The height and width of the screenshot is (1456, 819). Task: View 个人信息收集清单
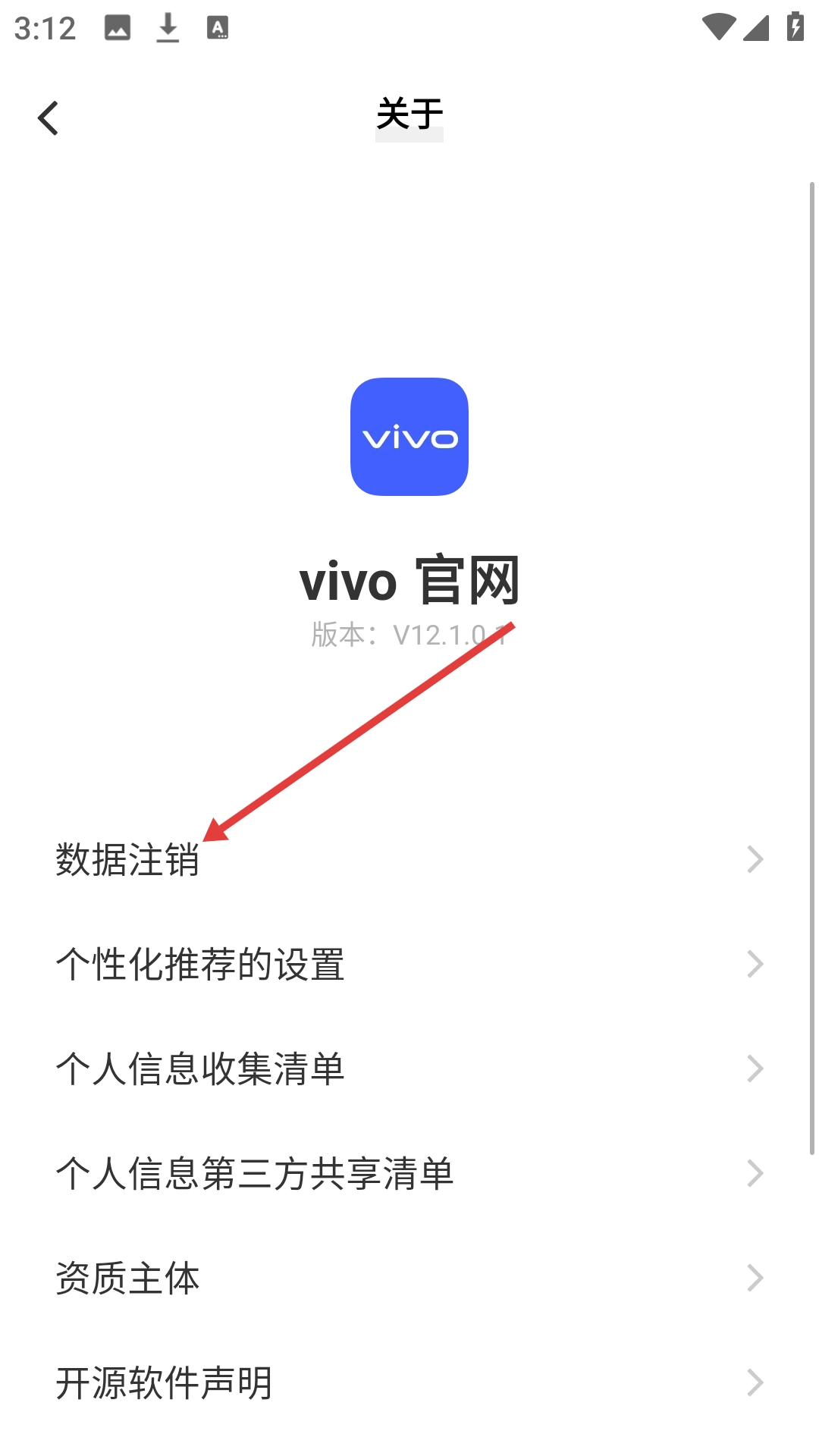pos(409,1068)
